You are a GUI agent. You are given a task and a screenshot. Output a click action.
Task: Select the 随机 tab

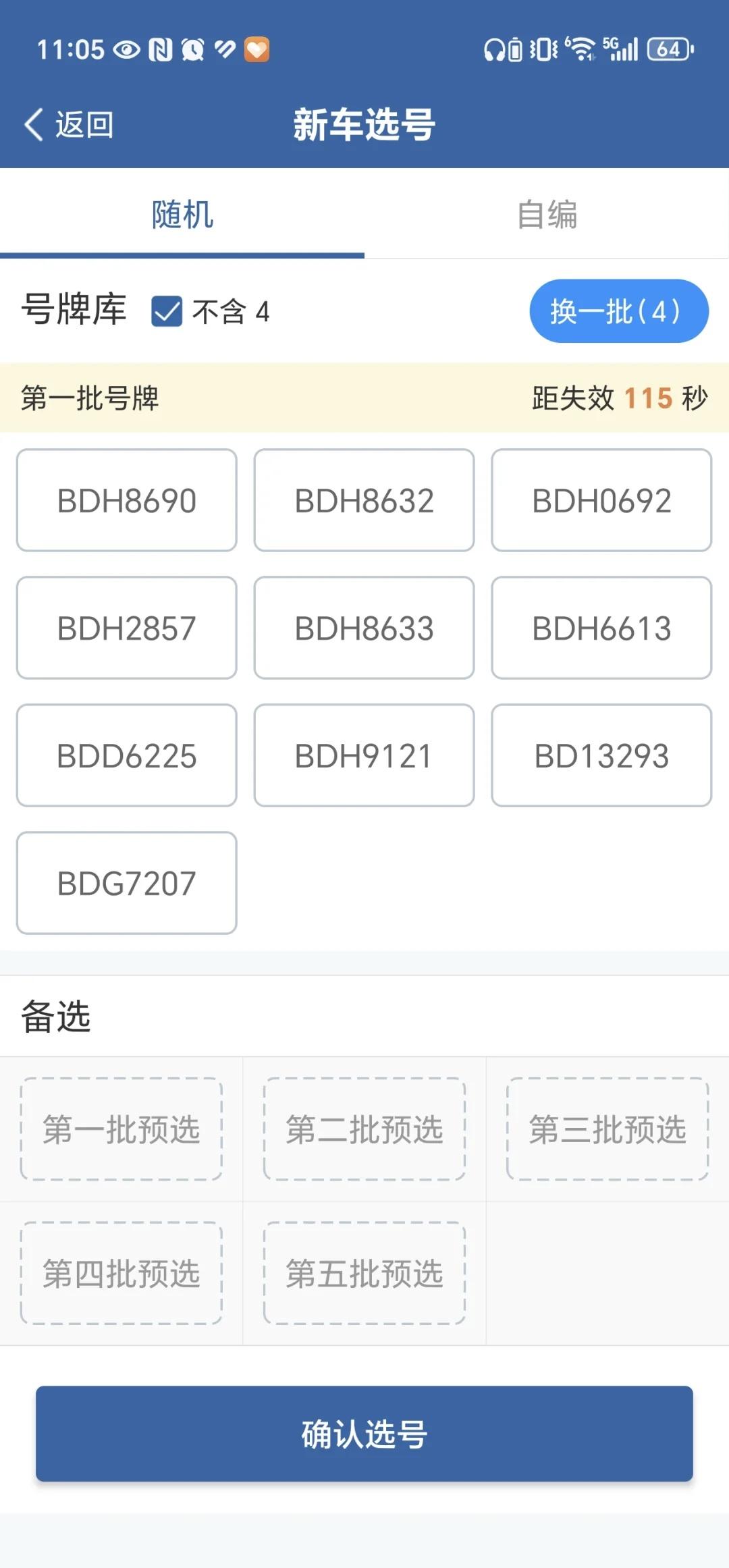click(x=182, y=215)
